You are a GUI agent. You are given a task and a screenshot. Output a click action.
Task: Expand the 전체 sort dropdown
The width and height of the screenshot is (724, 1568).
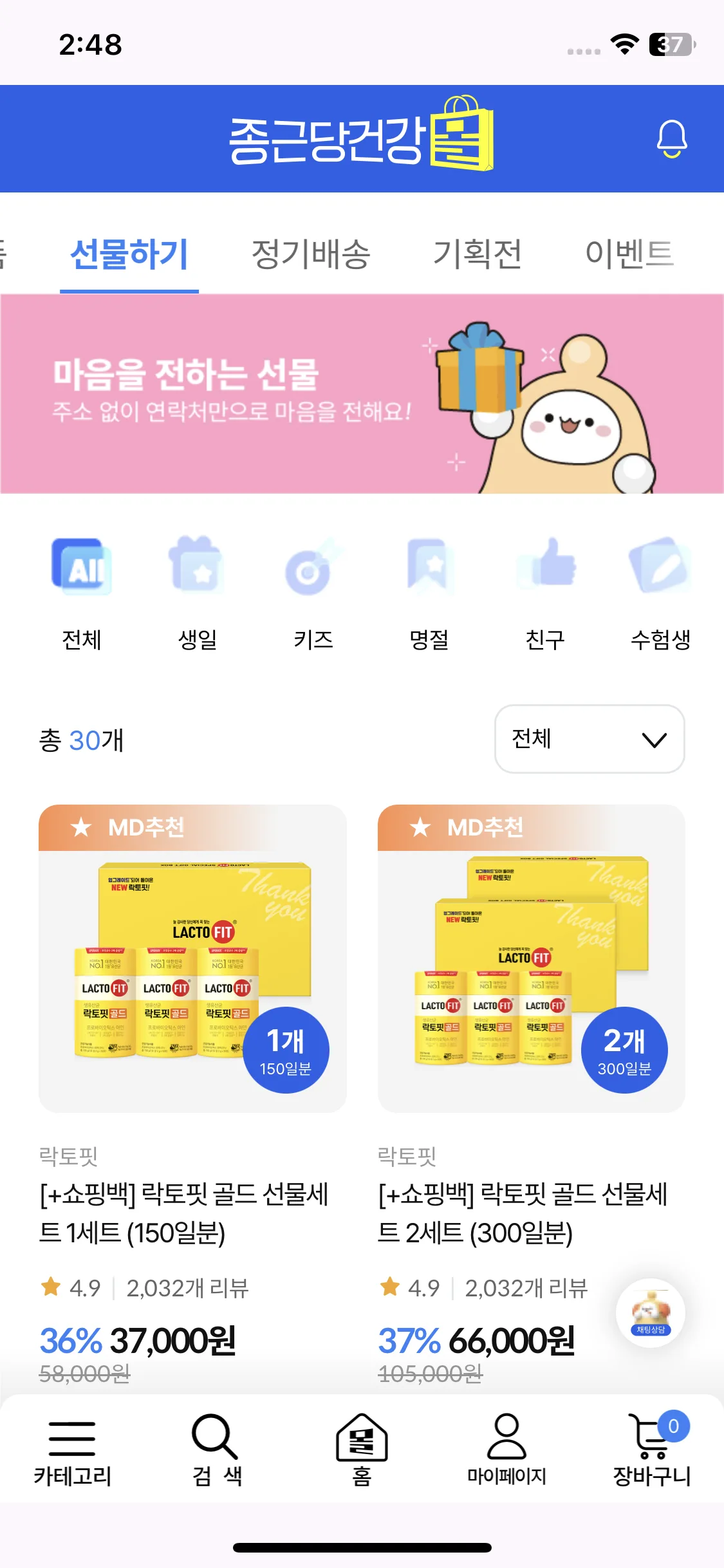point(589,739)
